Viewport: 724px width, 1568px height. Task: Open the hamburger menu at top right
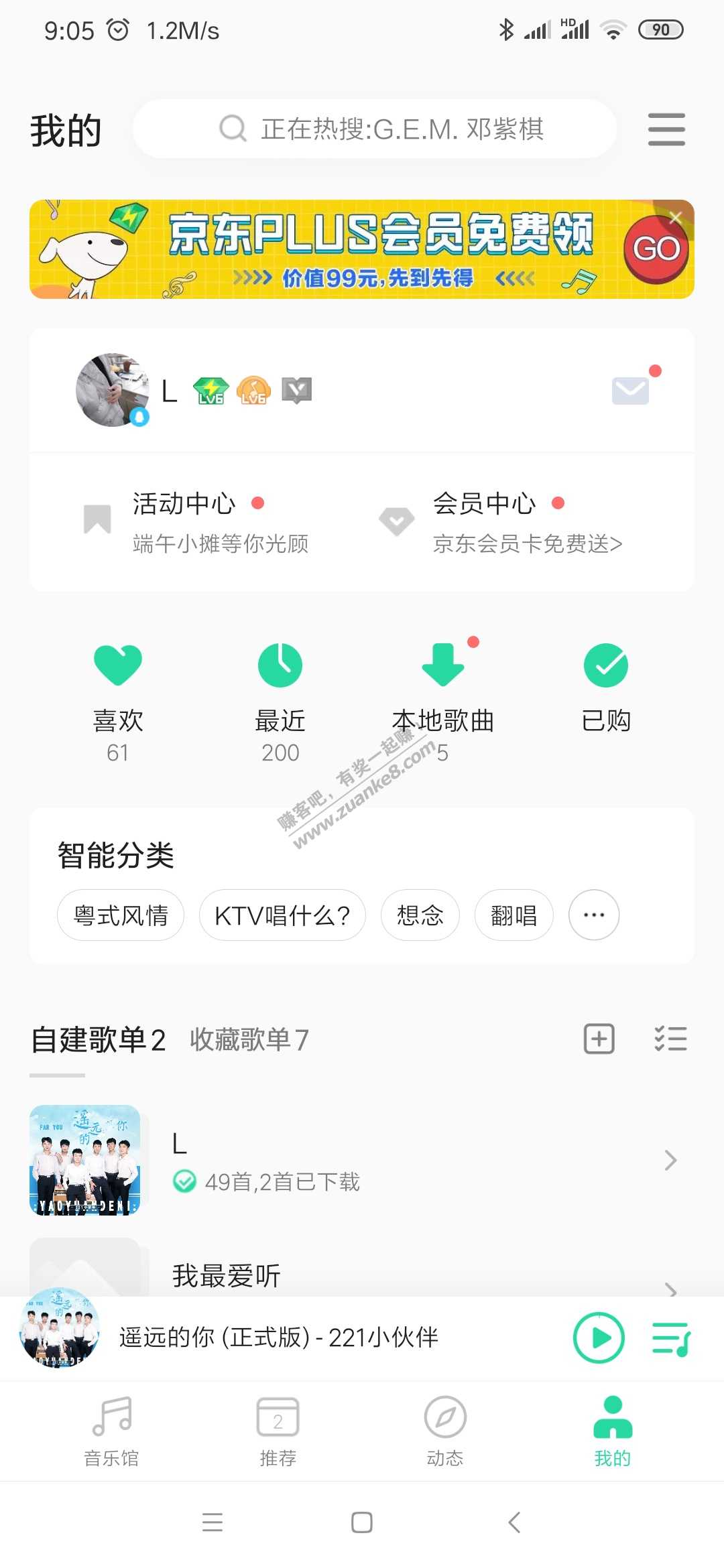666,129
